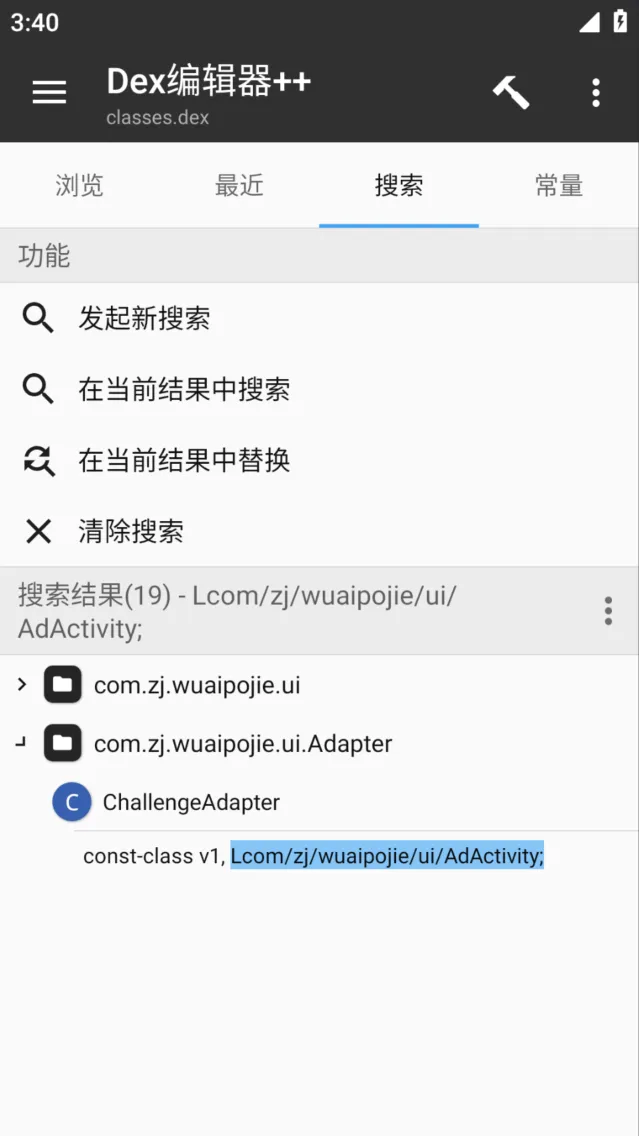Clear the search with 清除搜索
Image resolution: width=639 pixels, height=1136 pixels.
pyautogui.click(x=131, y=531)
